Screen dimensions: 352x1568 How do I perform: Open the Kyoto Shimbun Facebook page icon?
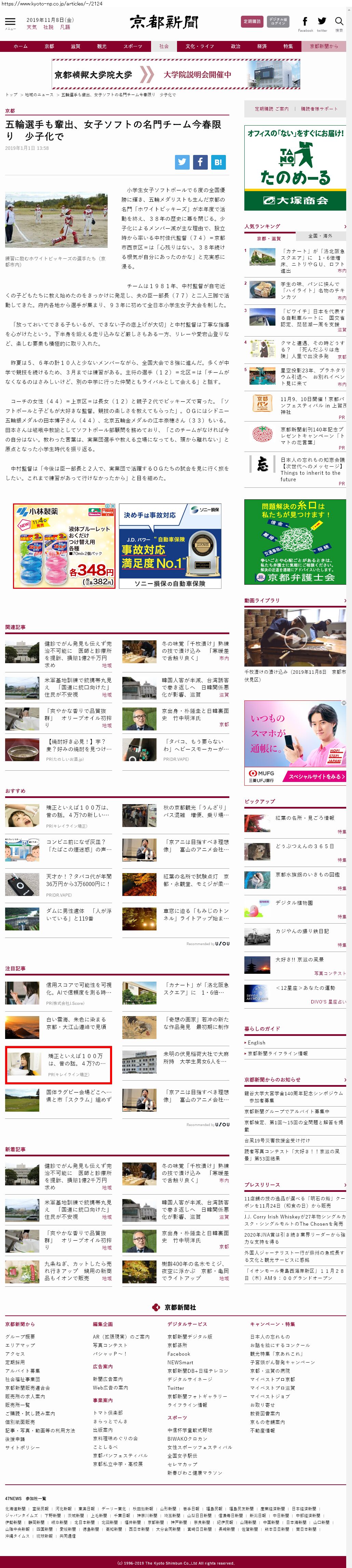click(304, 22)
